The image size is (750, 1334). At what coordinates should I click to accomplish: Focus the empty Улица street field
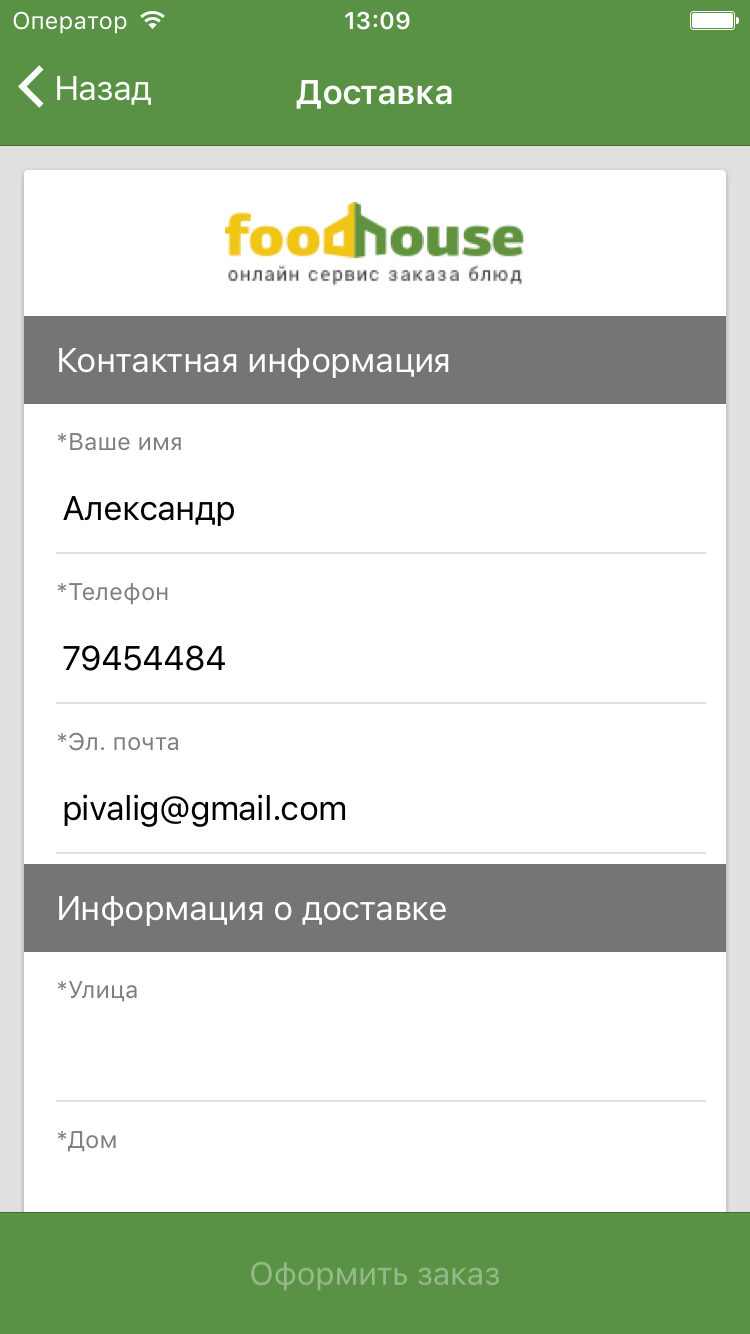[380, 1055]
